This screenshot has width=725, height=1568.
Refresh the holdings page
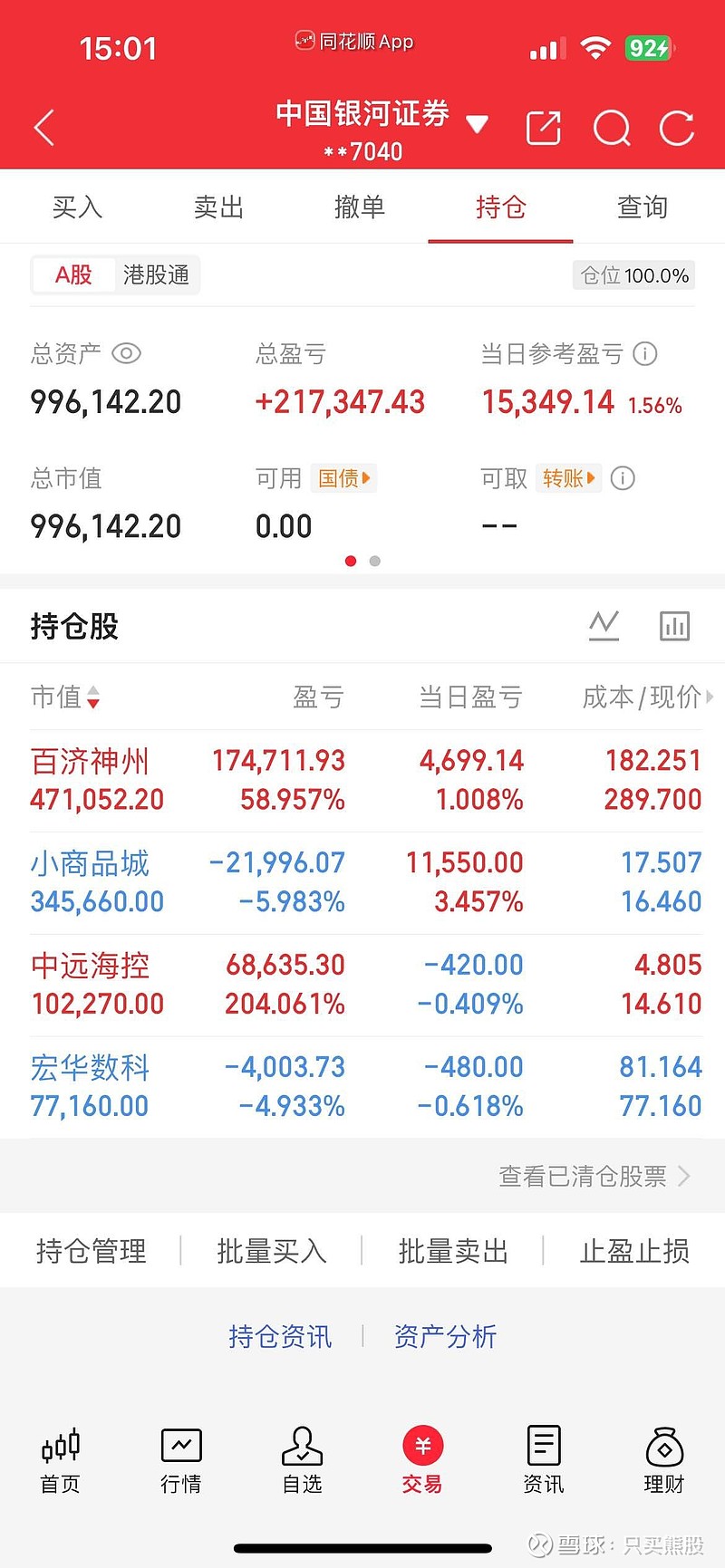676,128
